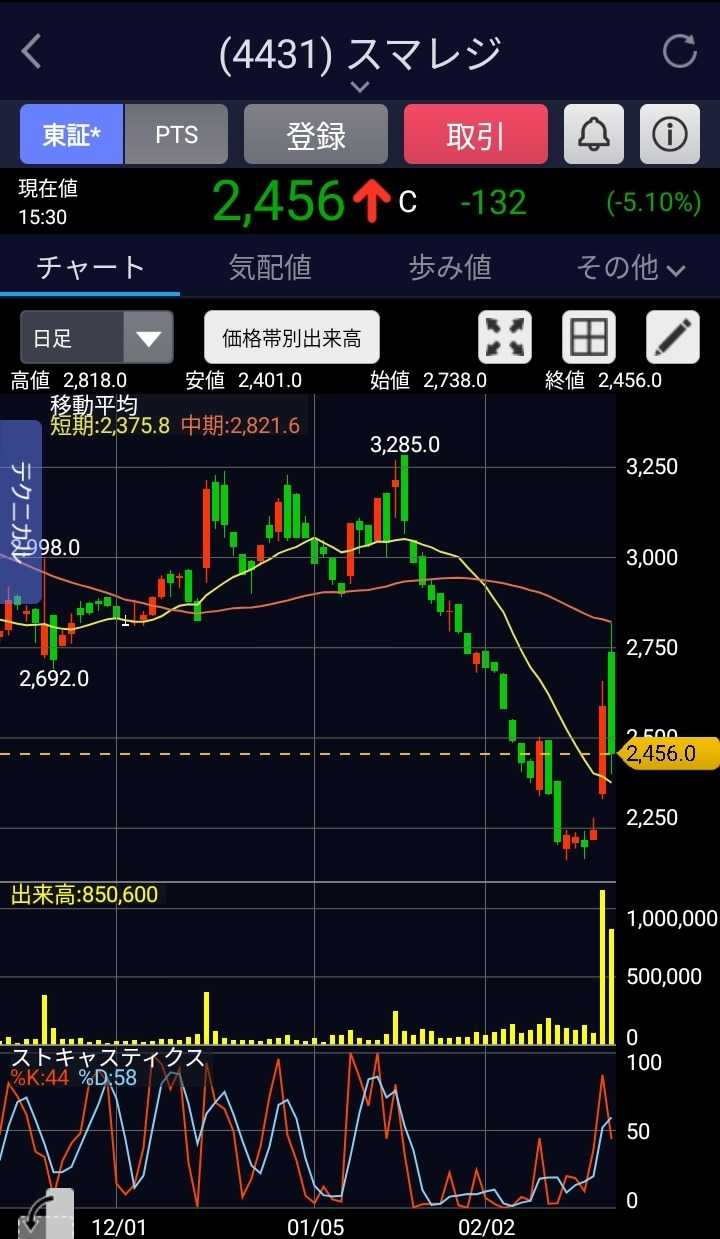Image resolution: width=720 pixels, height=1239 pixels.
Task: Open the テクニカル side tab
Action: pos(20,512)
